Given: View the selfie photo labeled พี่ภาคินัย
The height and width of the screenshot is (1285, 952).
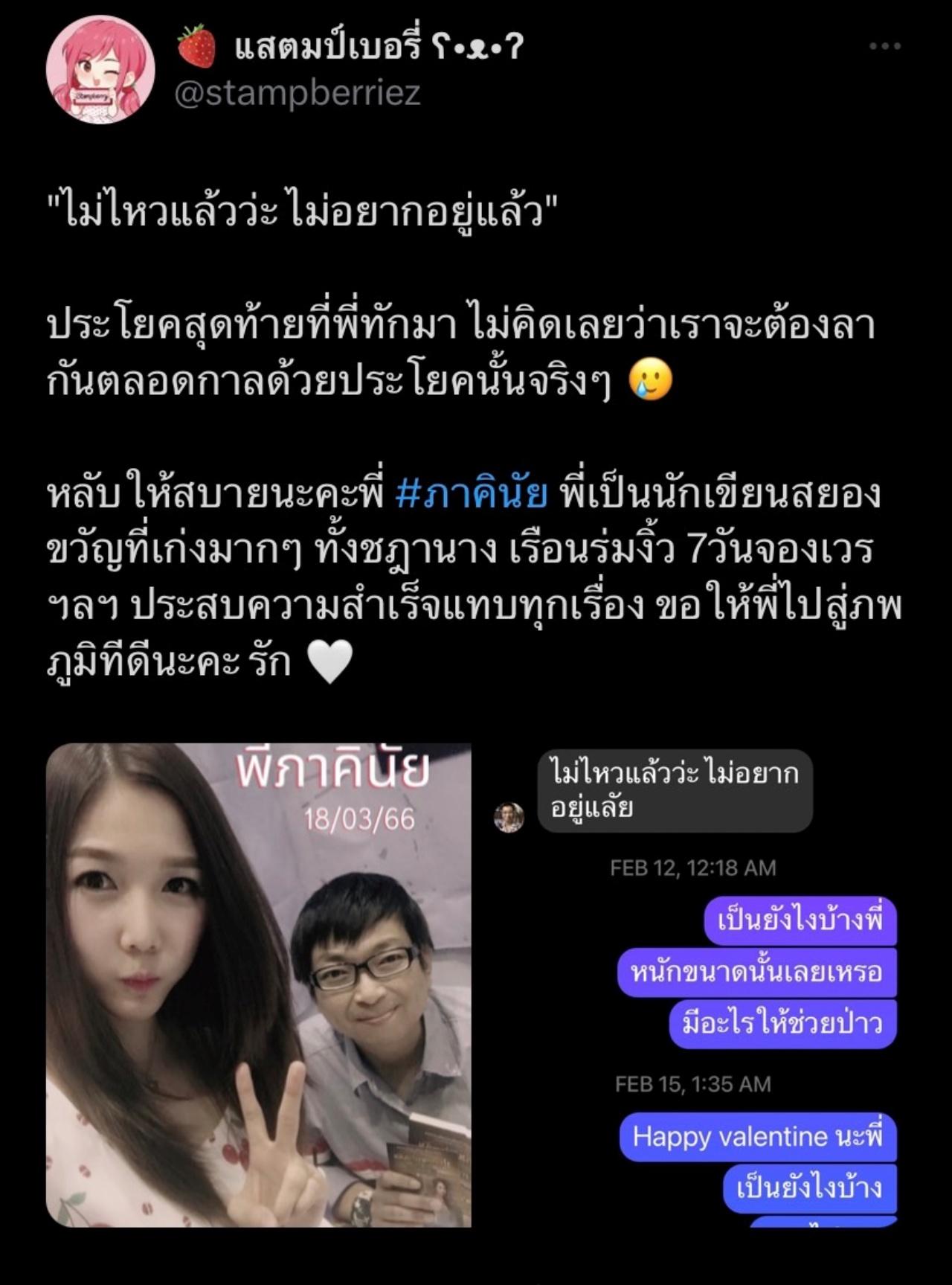Looking at the screenshot, I should 259,985.
